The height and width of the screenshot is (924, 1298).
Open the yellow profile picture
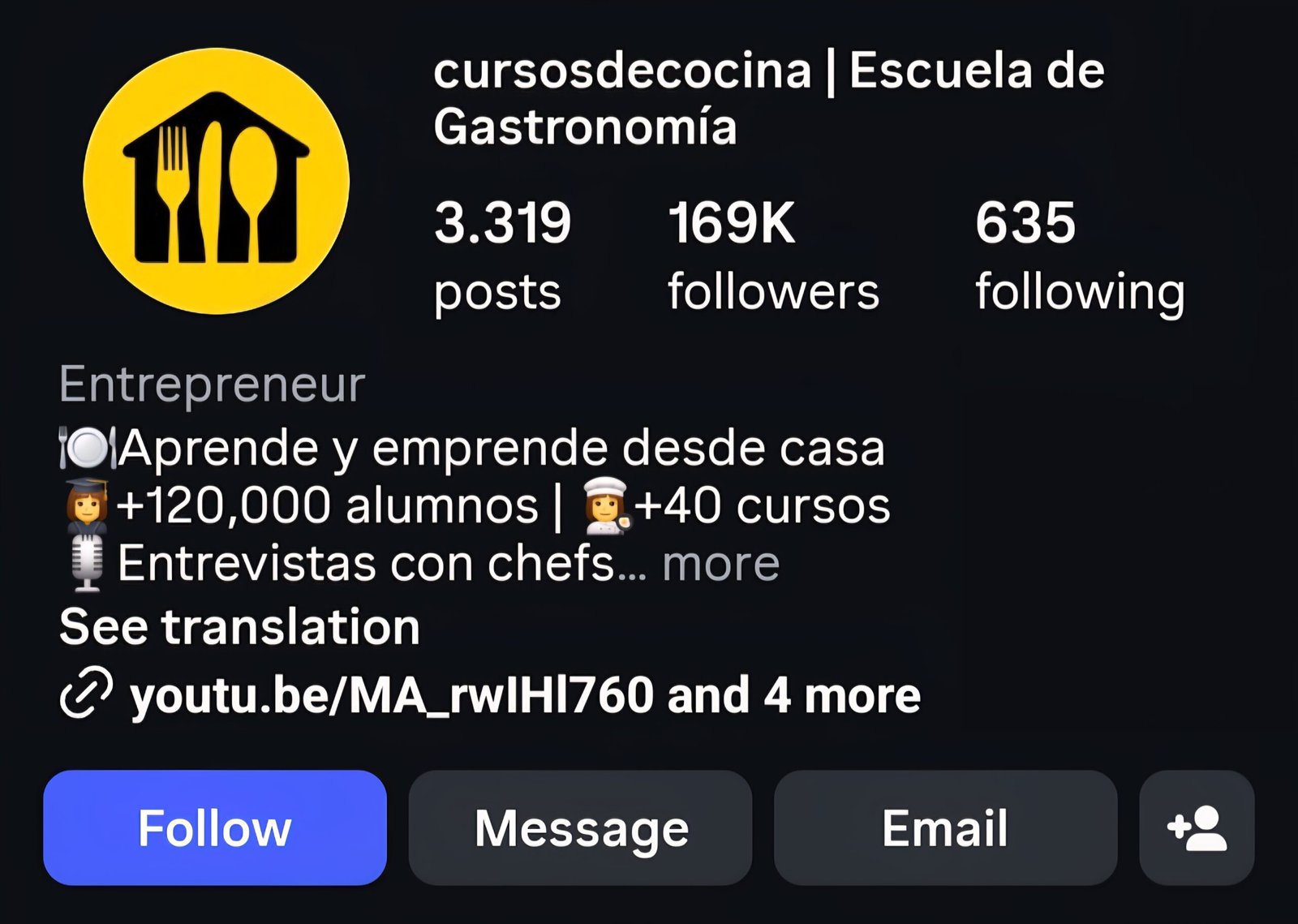(x=217, y=181)
